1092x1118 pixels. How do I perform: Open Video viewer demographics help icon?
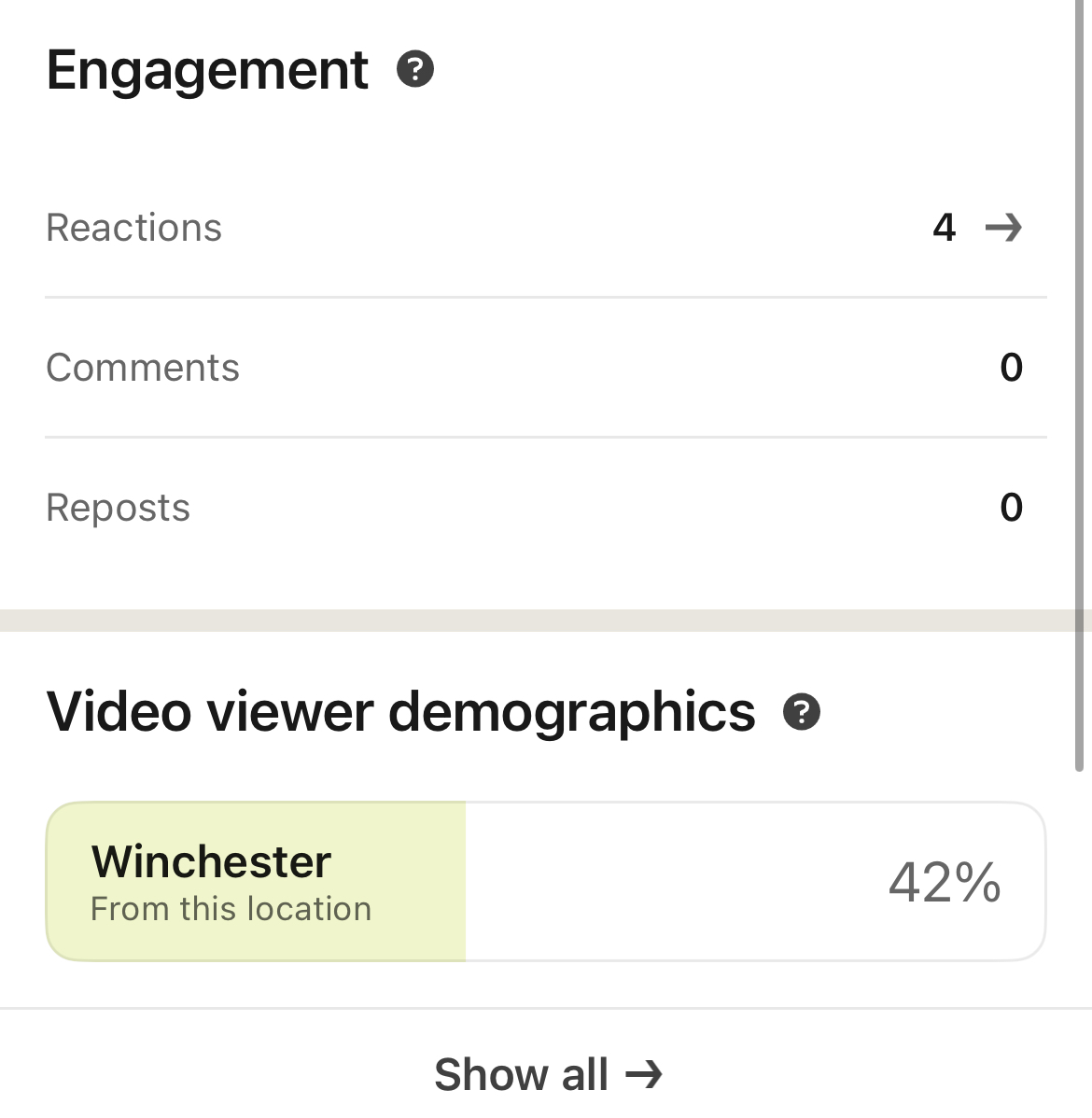coord(802,712)
